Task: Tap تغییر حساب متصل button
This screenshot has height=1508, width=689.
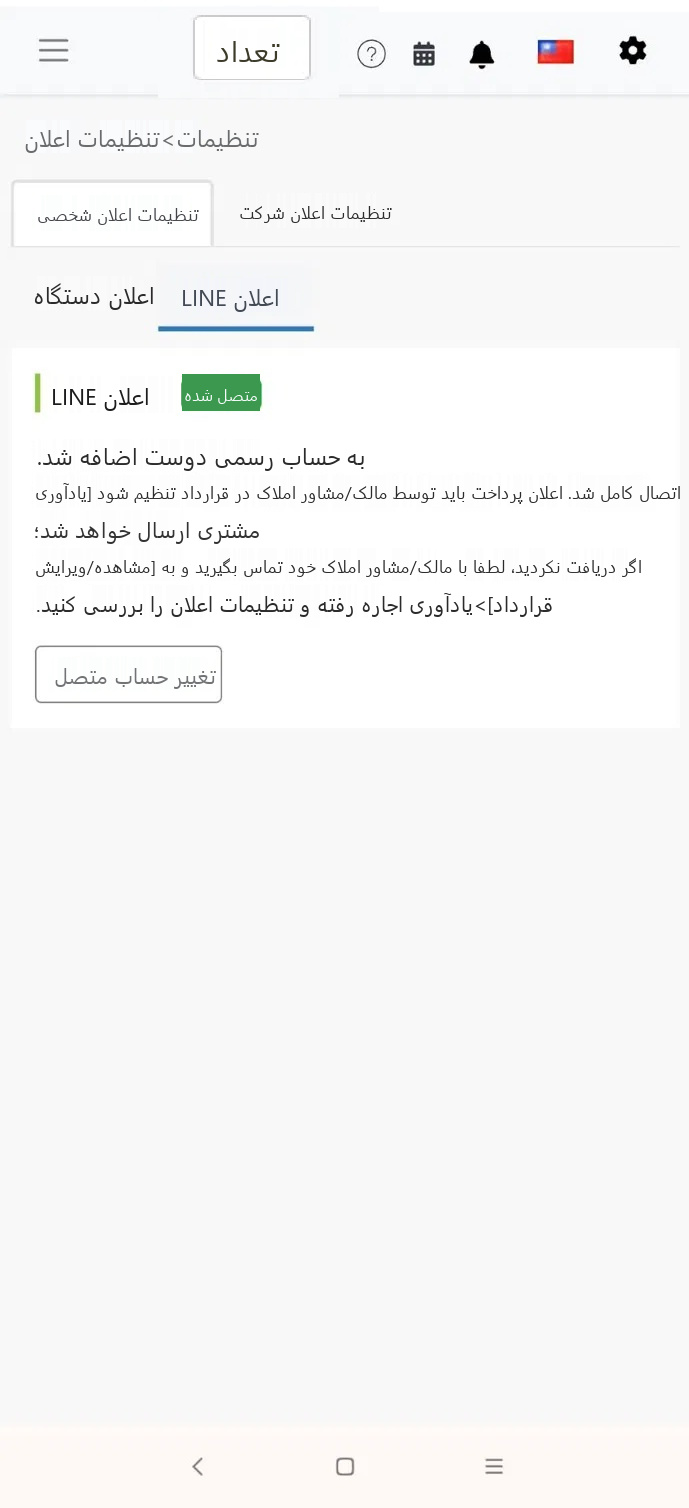Action: click(x=129, y=675)
